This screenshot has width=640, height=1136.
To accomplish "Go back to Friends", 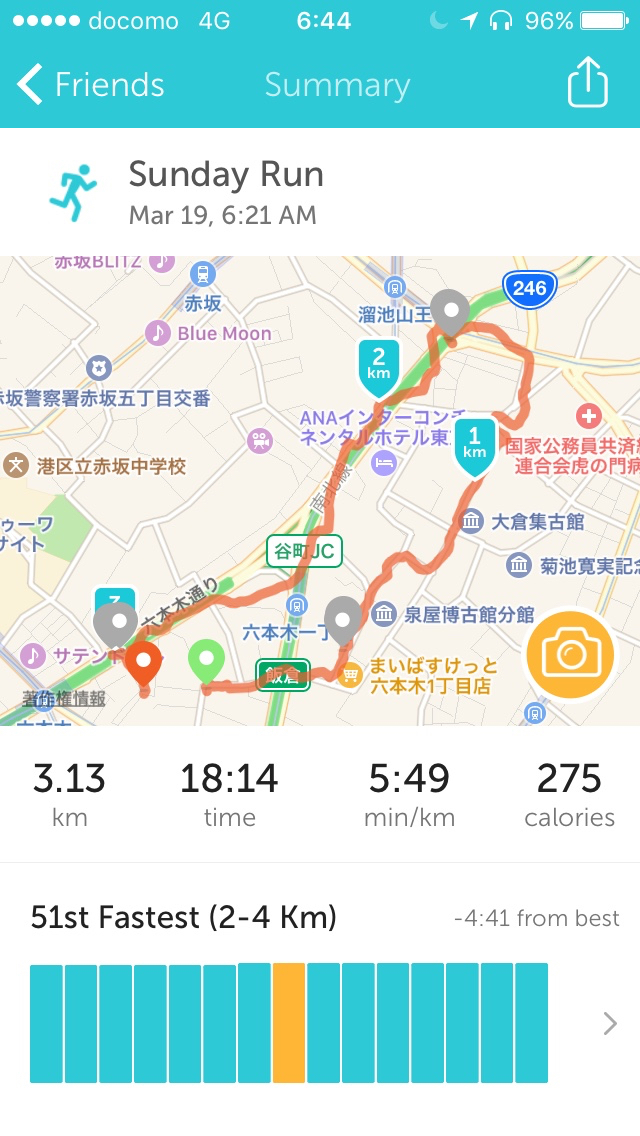I will 90,85.
